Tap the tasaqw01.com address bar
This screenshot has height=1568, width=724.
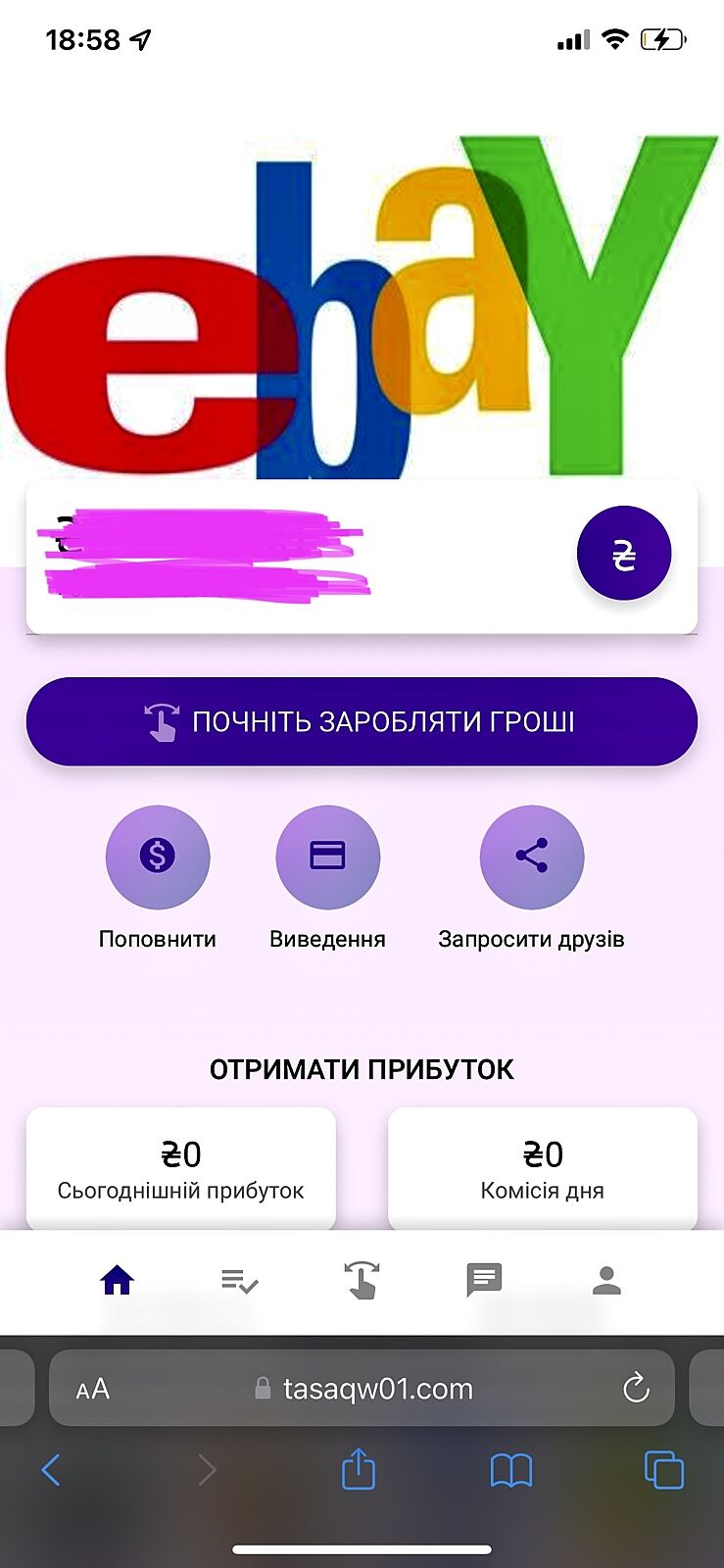(377, 1389)
